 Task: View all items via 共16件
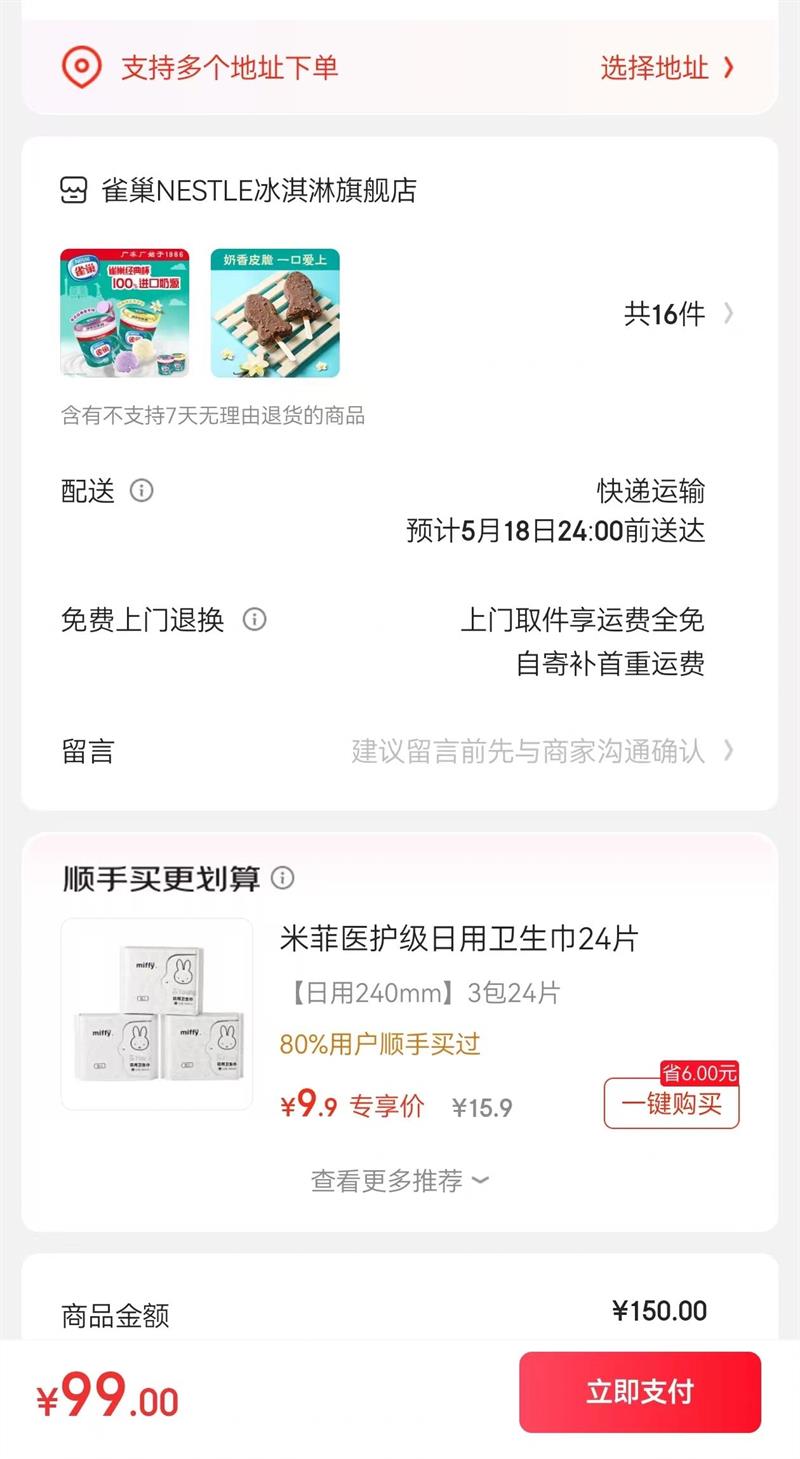[679, 314]
